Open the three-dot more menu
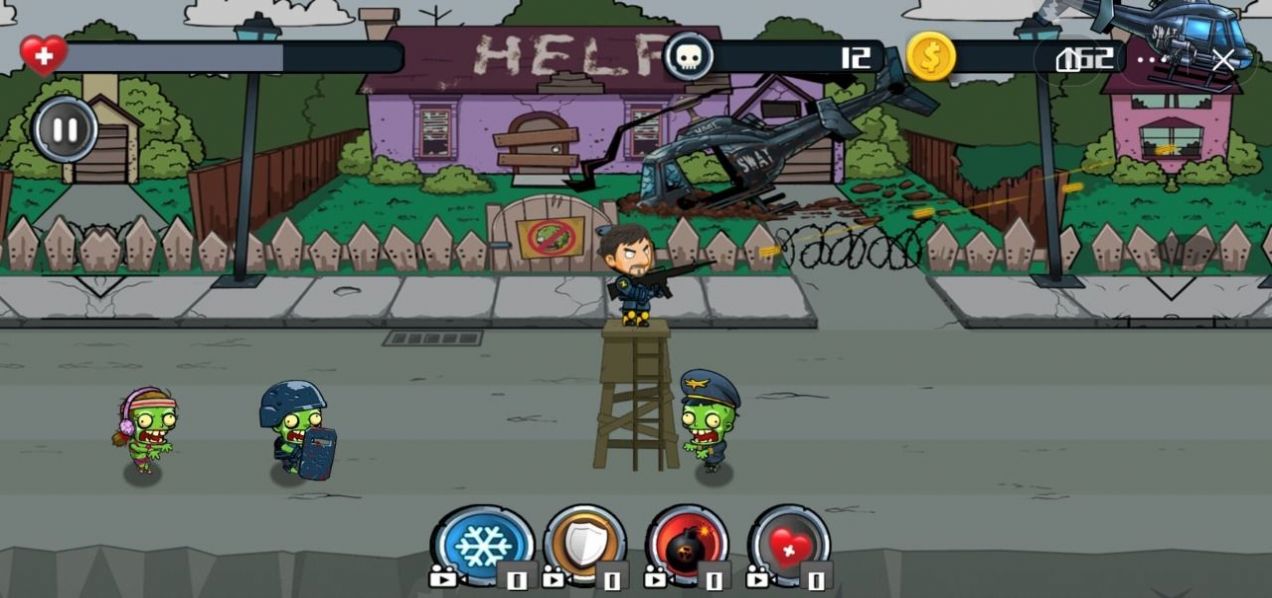The height and width of the screenshot is (598, 1272). [1153, 59]
